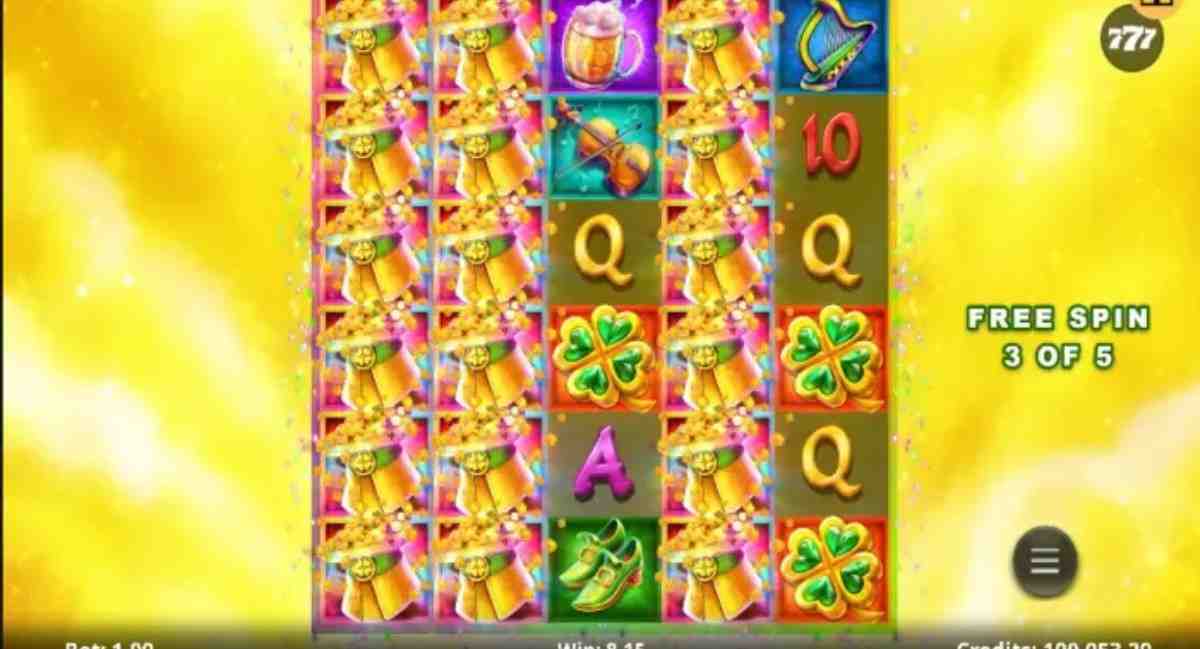Open the hamburger game menu

pos(1045,561)
